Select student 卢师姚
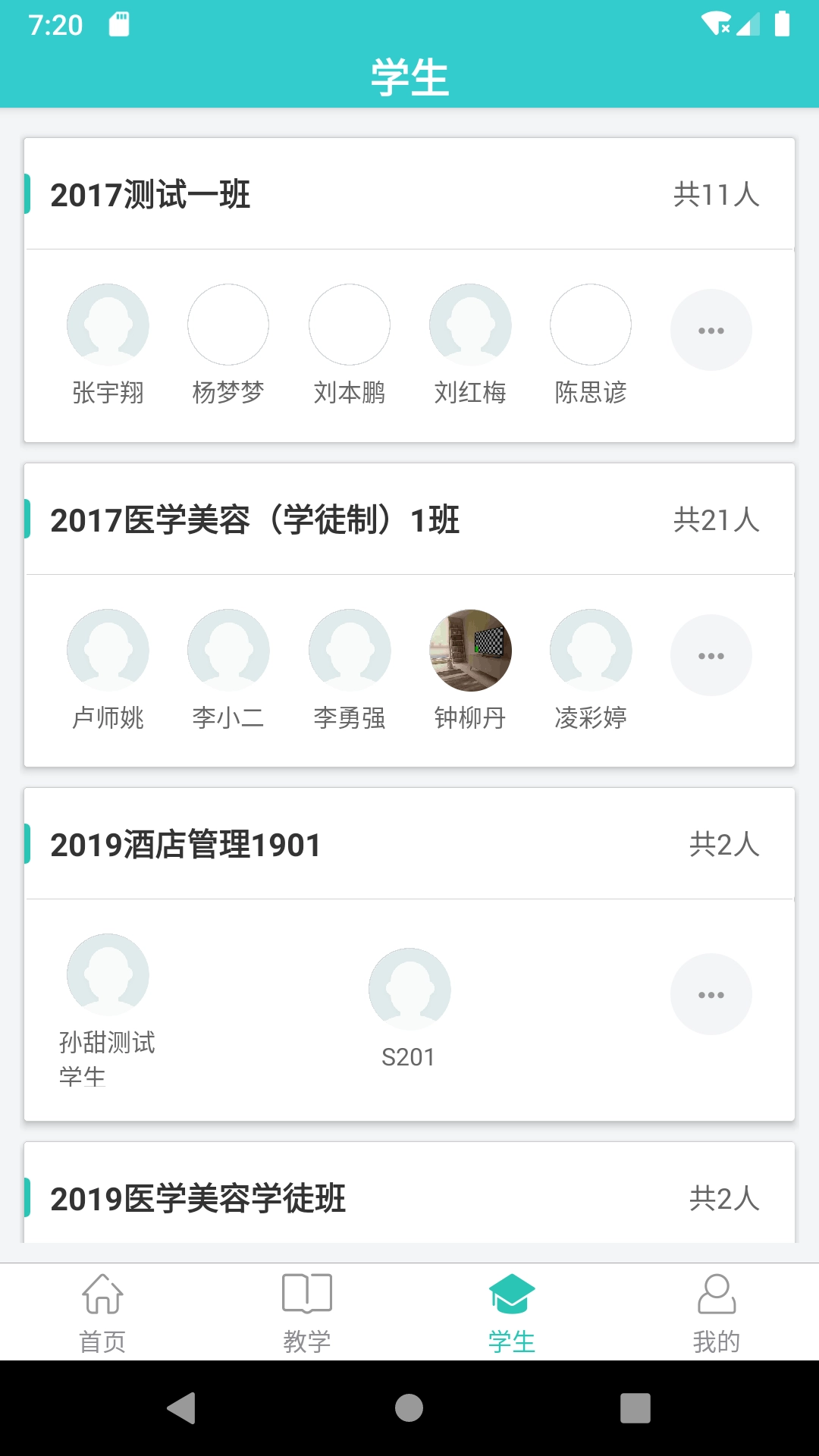819x1456 pixels. pyautogui.click(x=108, y=650)
